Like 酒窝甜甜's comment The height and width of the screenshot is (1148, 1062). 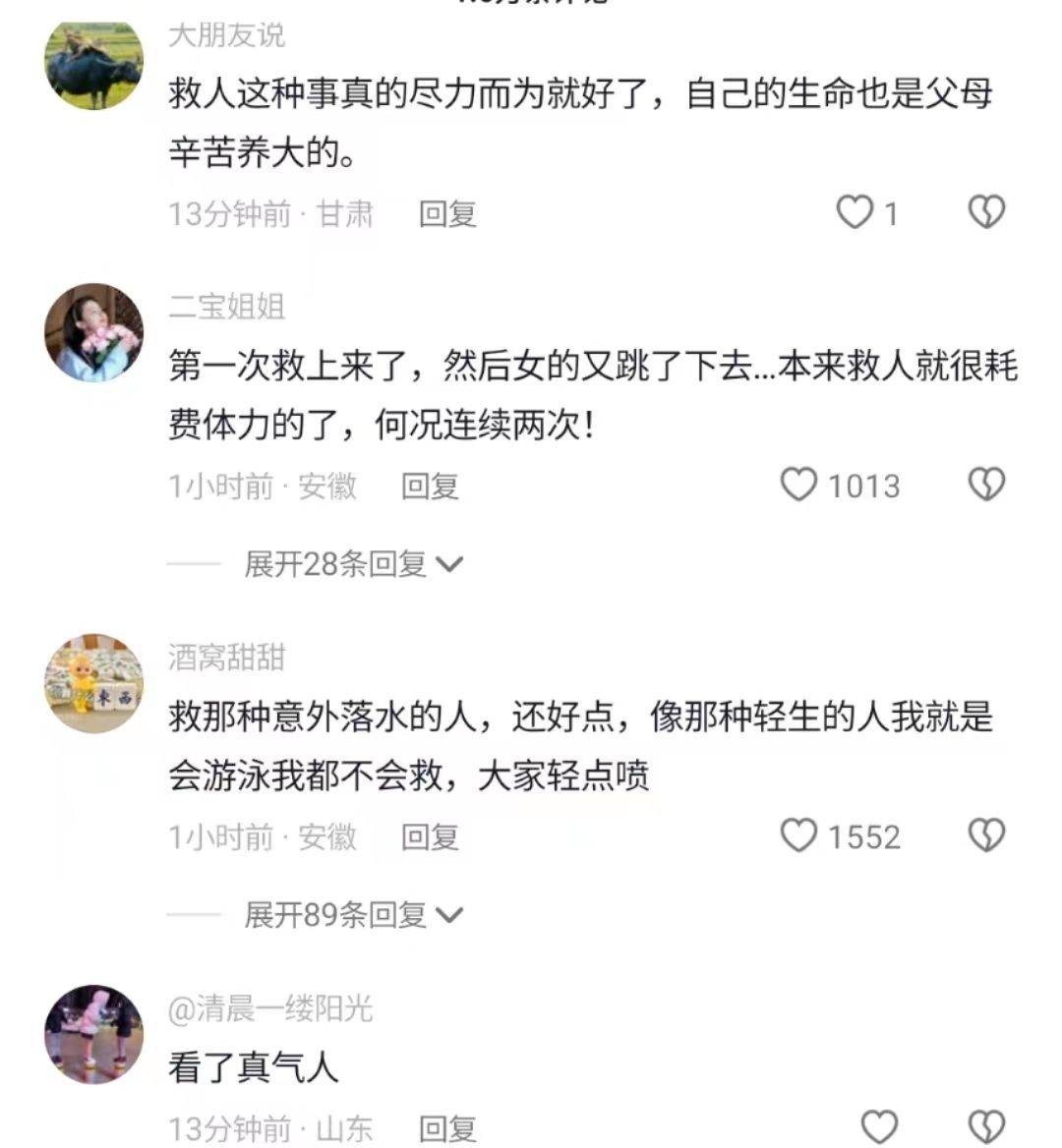pos(798,835)
